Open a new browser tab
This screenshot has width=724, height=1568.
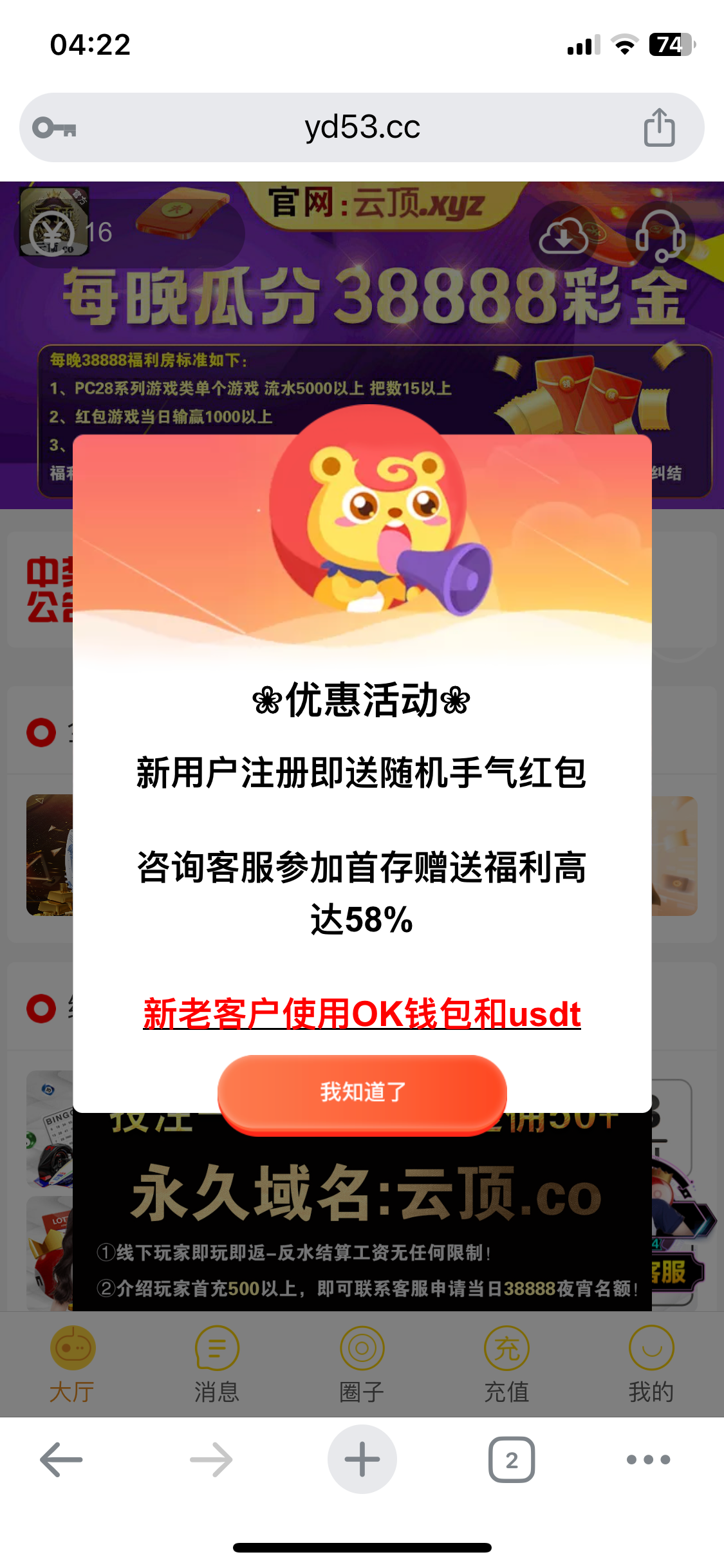pos(362,1460)
